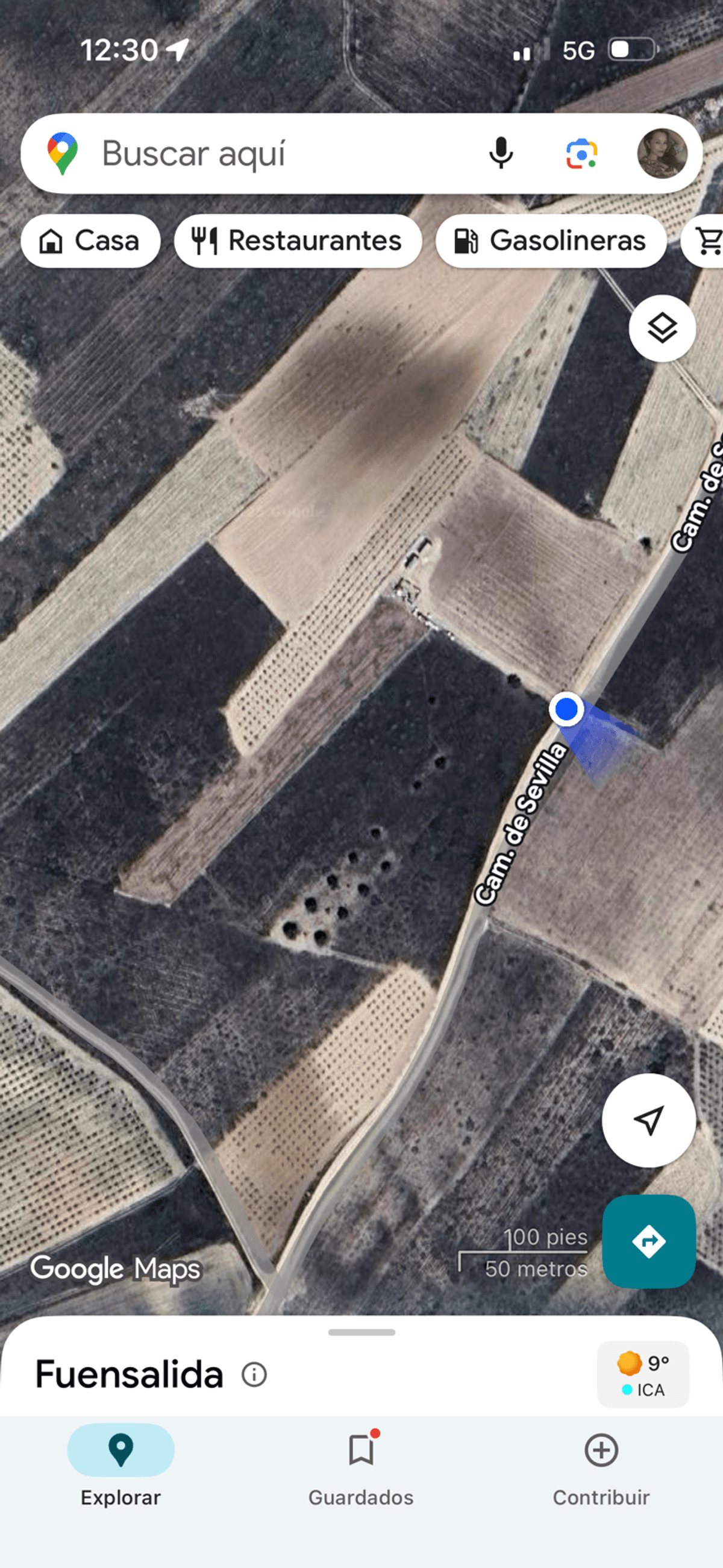Open the 9° ICA weather card
723x1568 pixels.
tap(643, 1375)
